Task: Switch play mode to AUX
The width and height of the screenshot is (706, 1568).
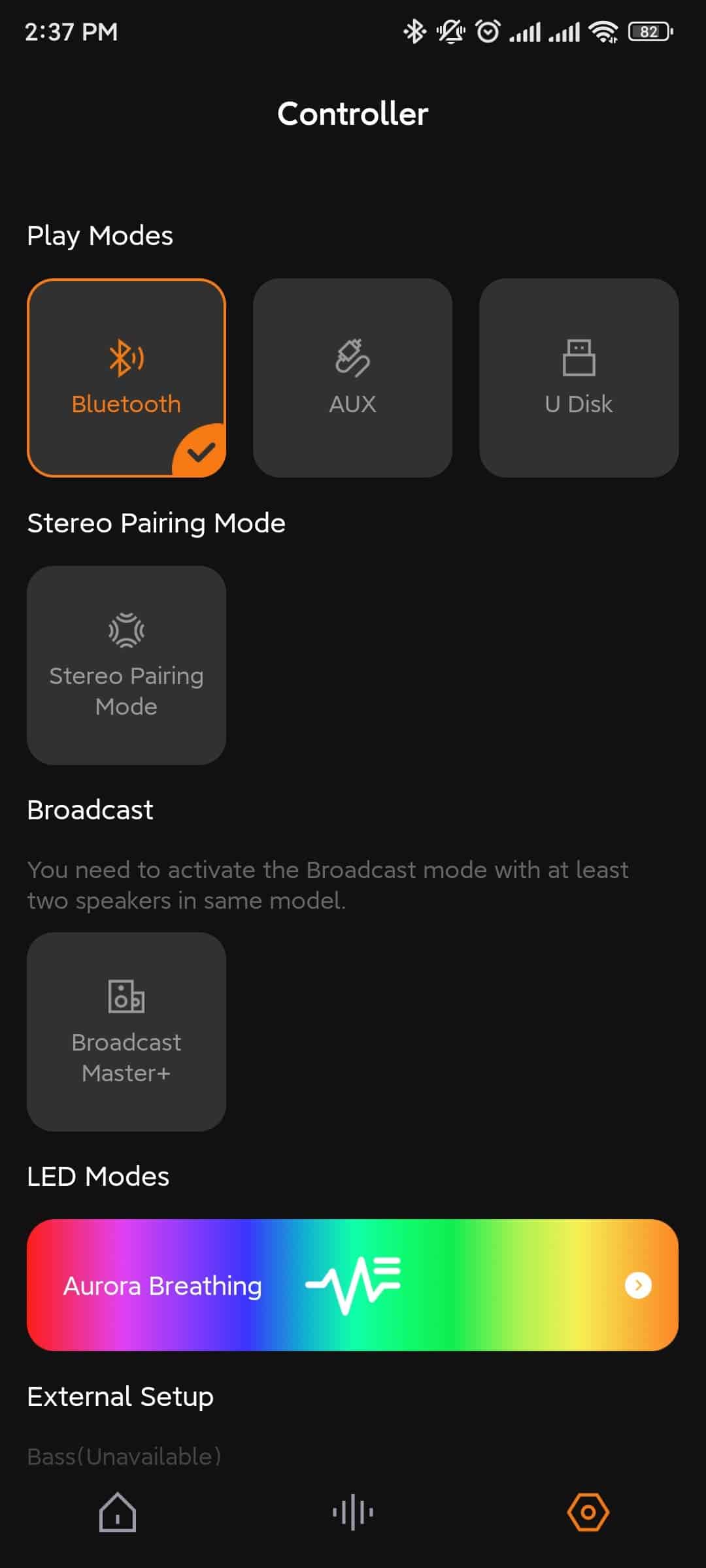Action: coord(352,378)
